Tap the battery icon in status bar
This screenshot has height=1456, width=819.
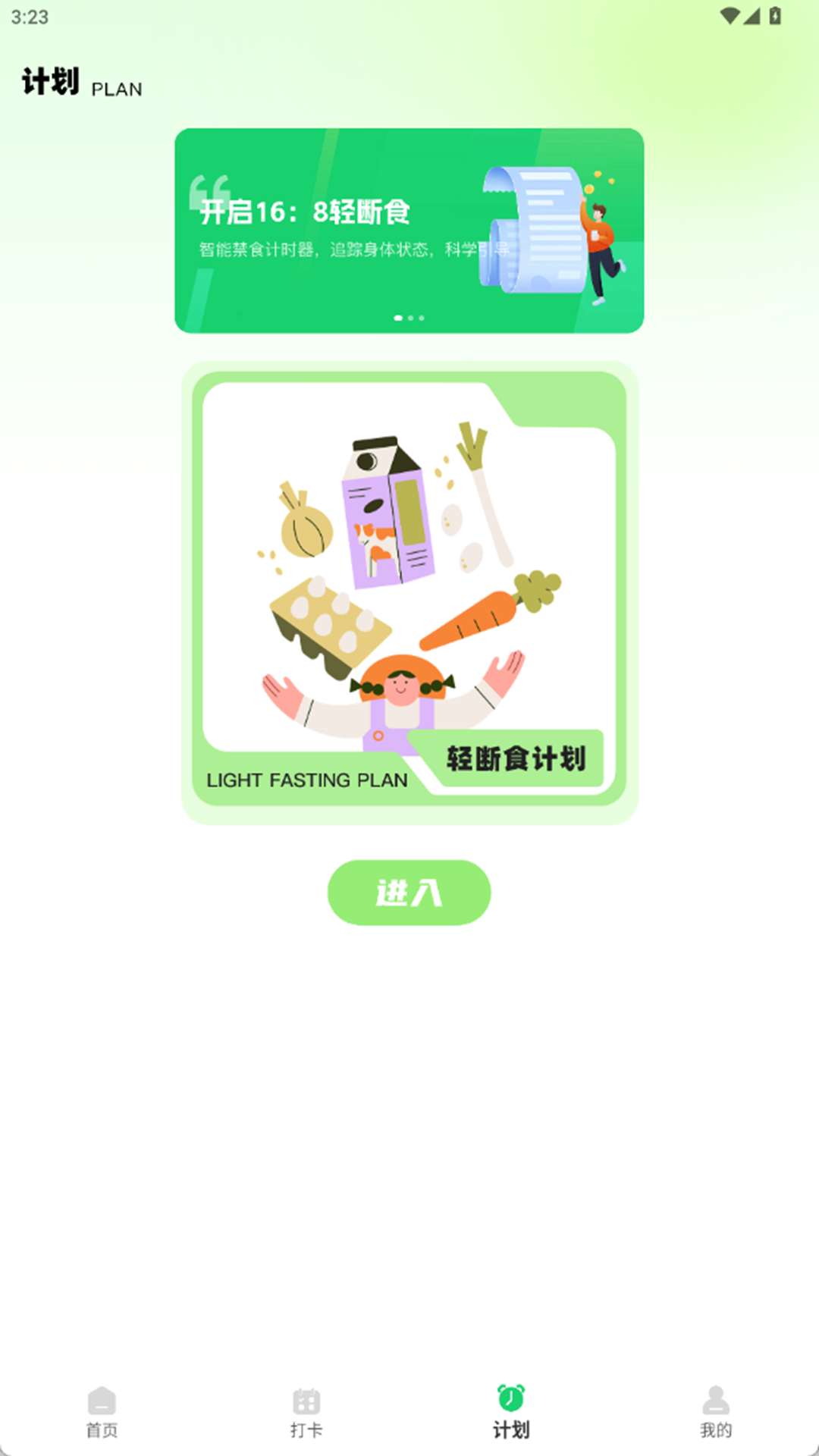[x=776, y=14]
